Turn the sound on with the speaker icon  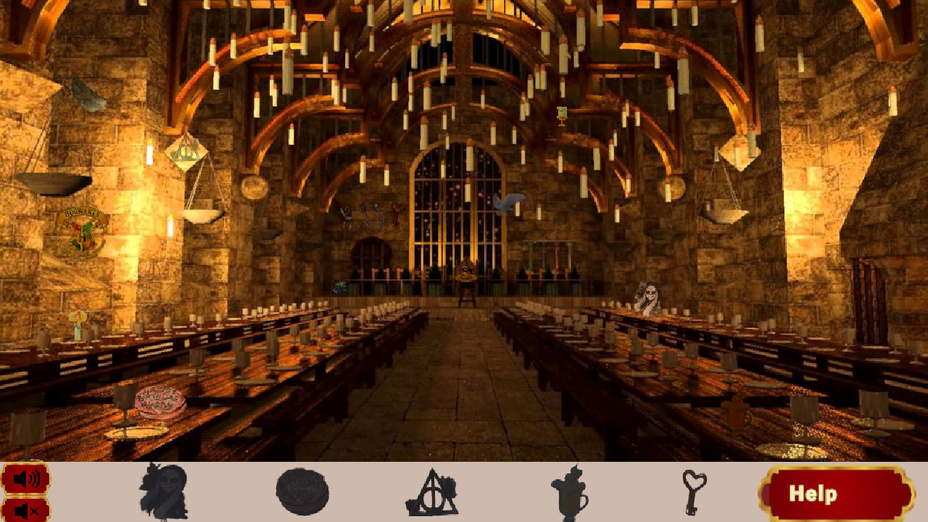[x=26, y=478]
